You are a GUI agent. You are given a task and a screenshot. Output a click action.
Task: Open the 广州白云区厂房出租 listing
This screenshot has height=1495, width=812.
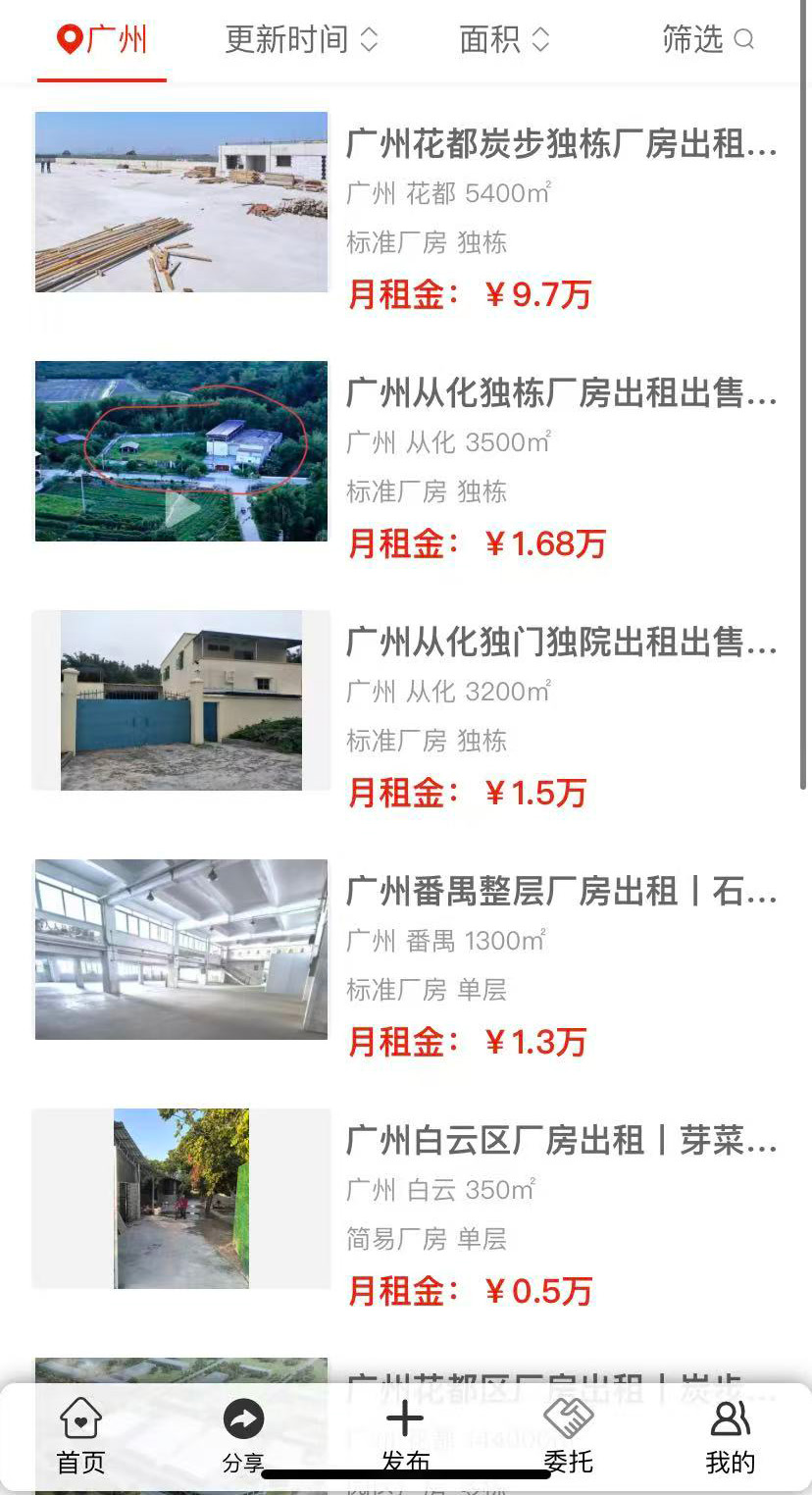tap(561, 1142)
